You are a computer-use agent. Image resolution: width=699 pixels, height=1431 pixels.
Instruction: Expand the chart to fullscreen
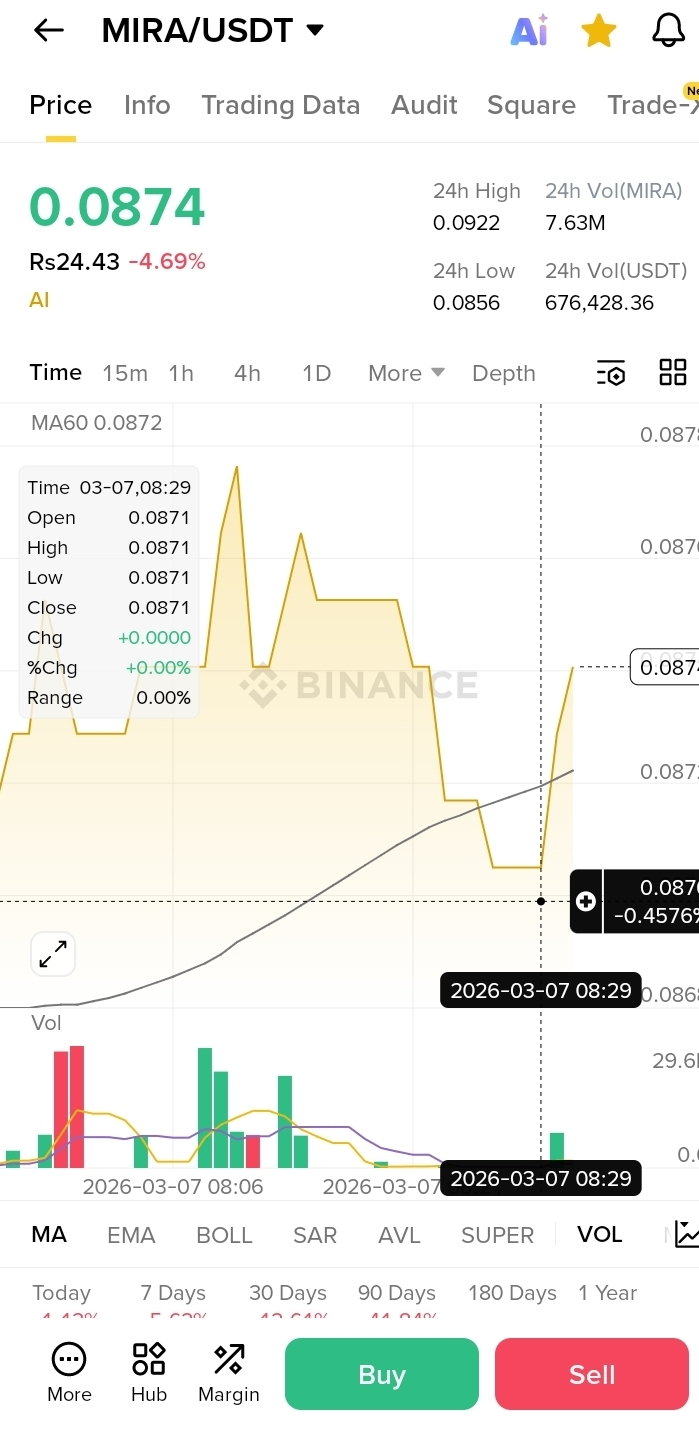tap(53, 954)
